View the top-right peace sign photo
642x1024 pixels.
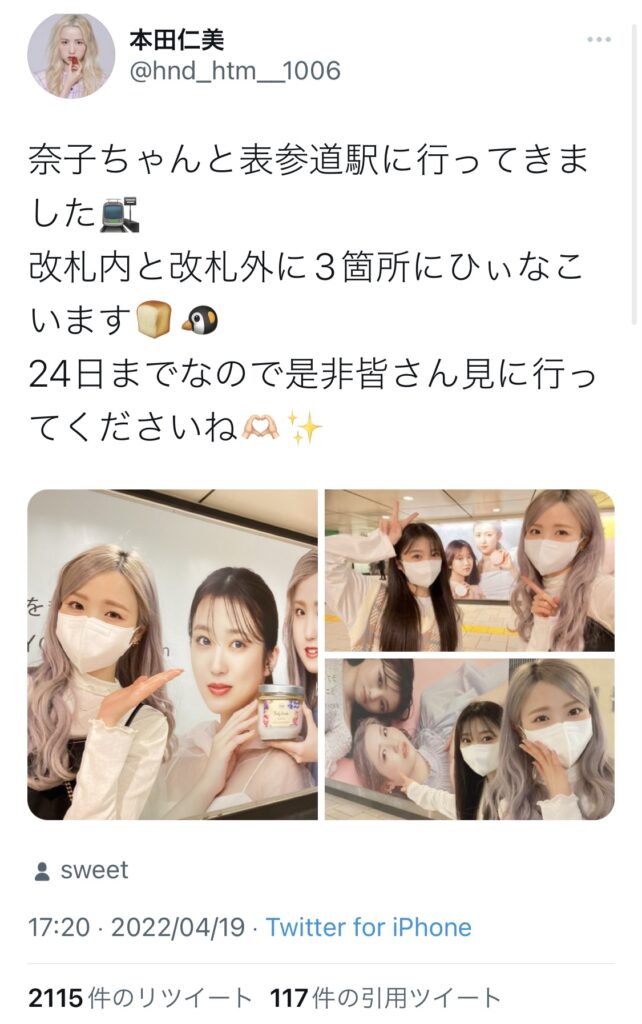[x=469, y=570]
